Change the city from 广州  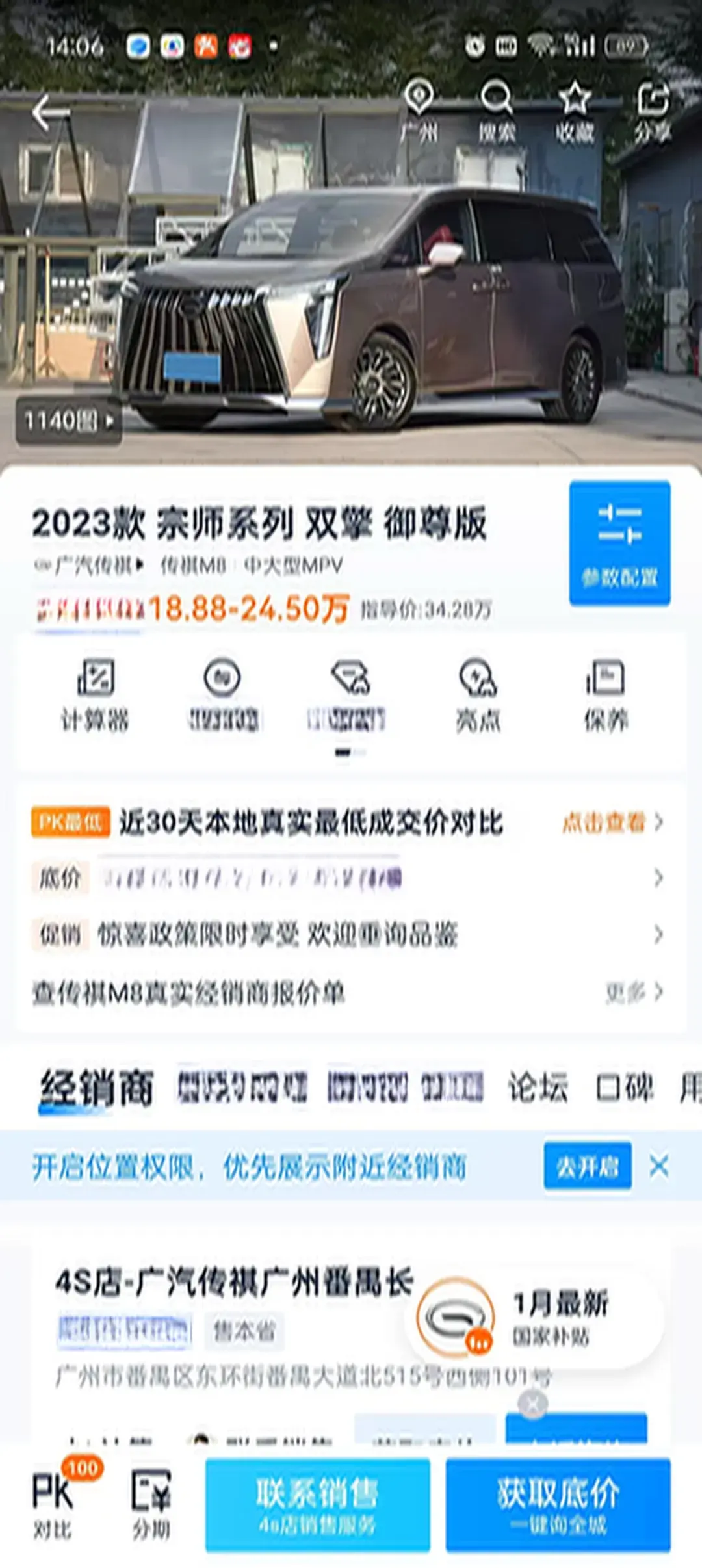(419, 112)
